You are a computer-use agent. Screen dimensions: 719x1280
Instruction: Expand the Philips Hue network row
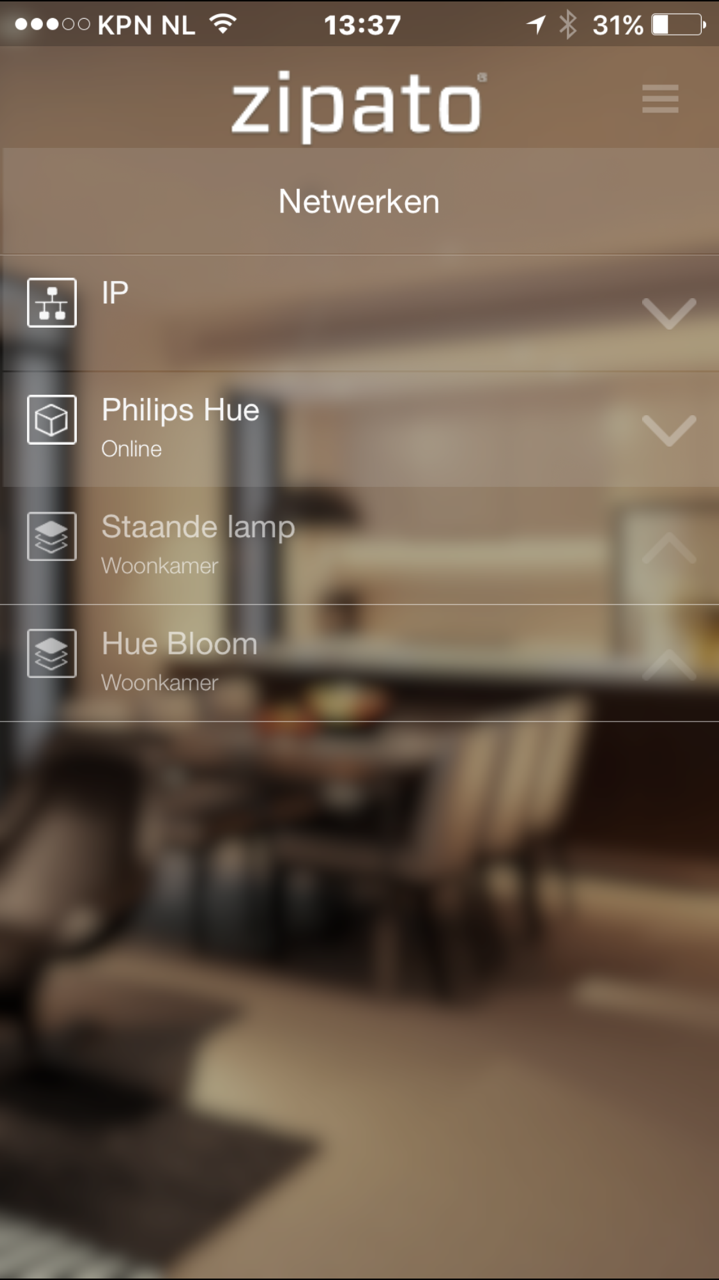coord(668,430)
